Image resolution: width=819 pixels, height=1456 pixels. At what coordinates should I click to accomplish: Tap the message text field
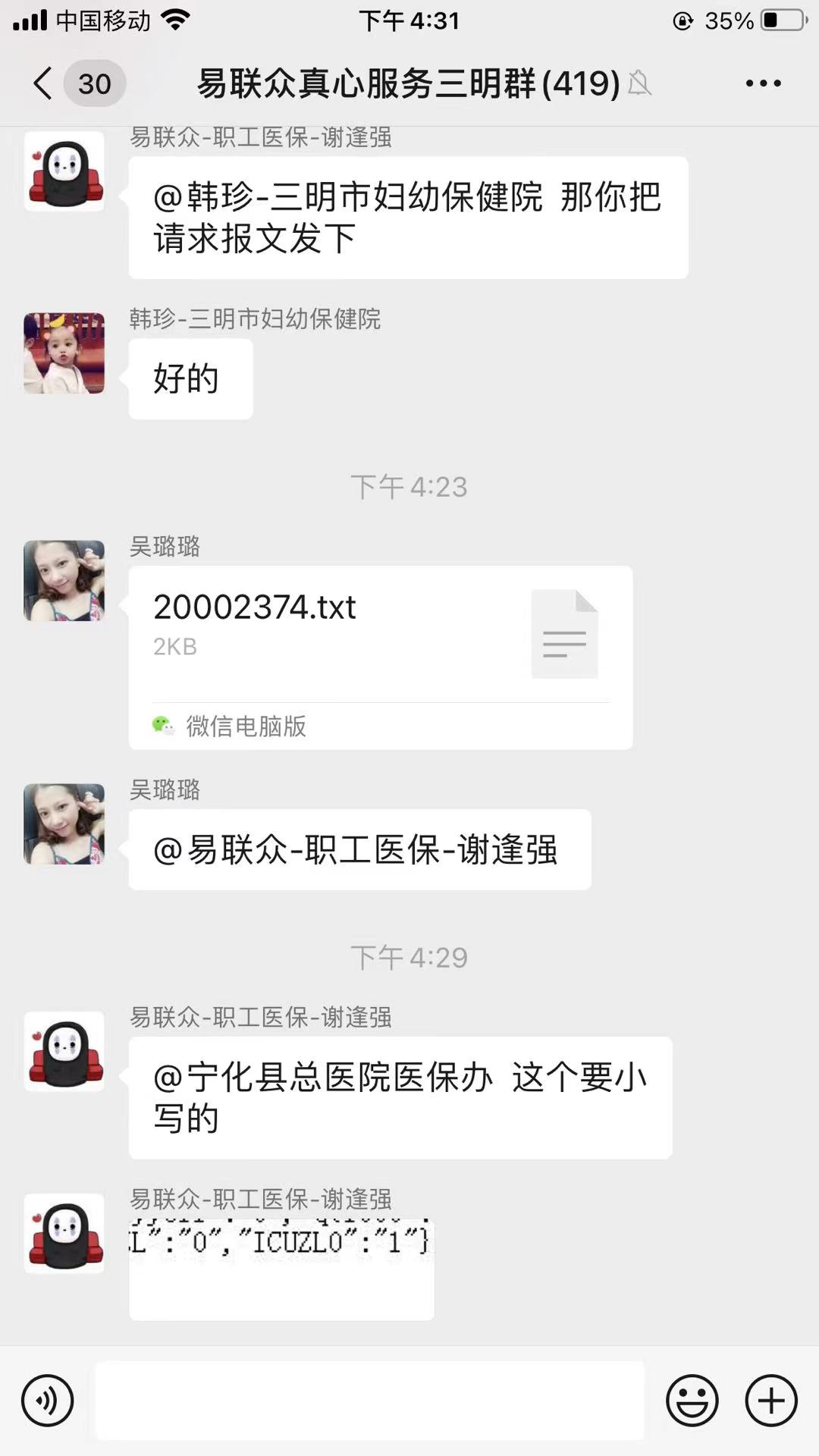369,1401
